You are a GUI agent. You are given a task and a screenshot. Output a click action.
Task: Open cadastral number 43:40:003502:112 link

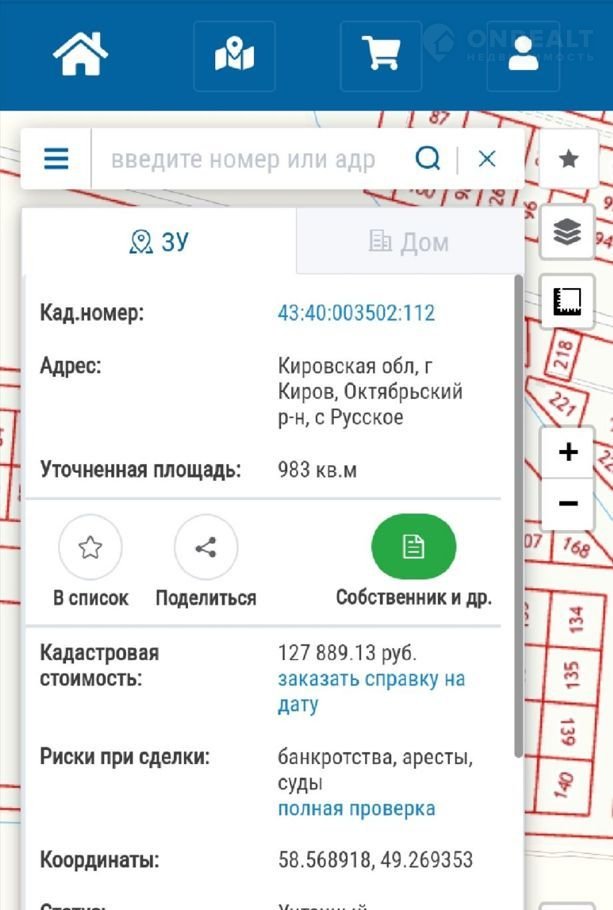[356, 313]
